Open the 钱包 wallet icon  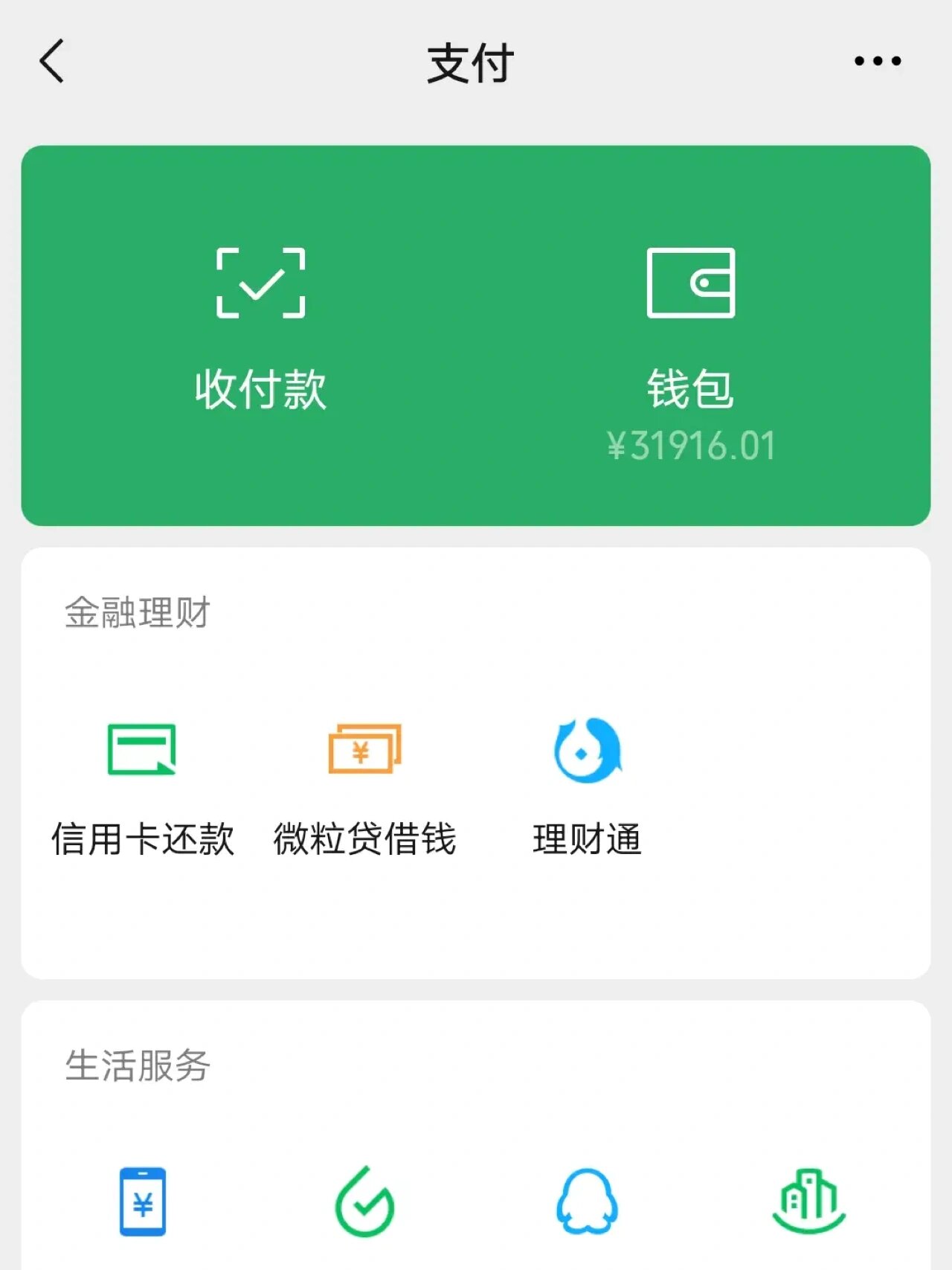pyautogui.click(x=692, y=283)
